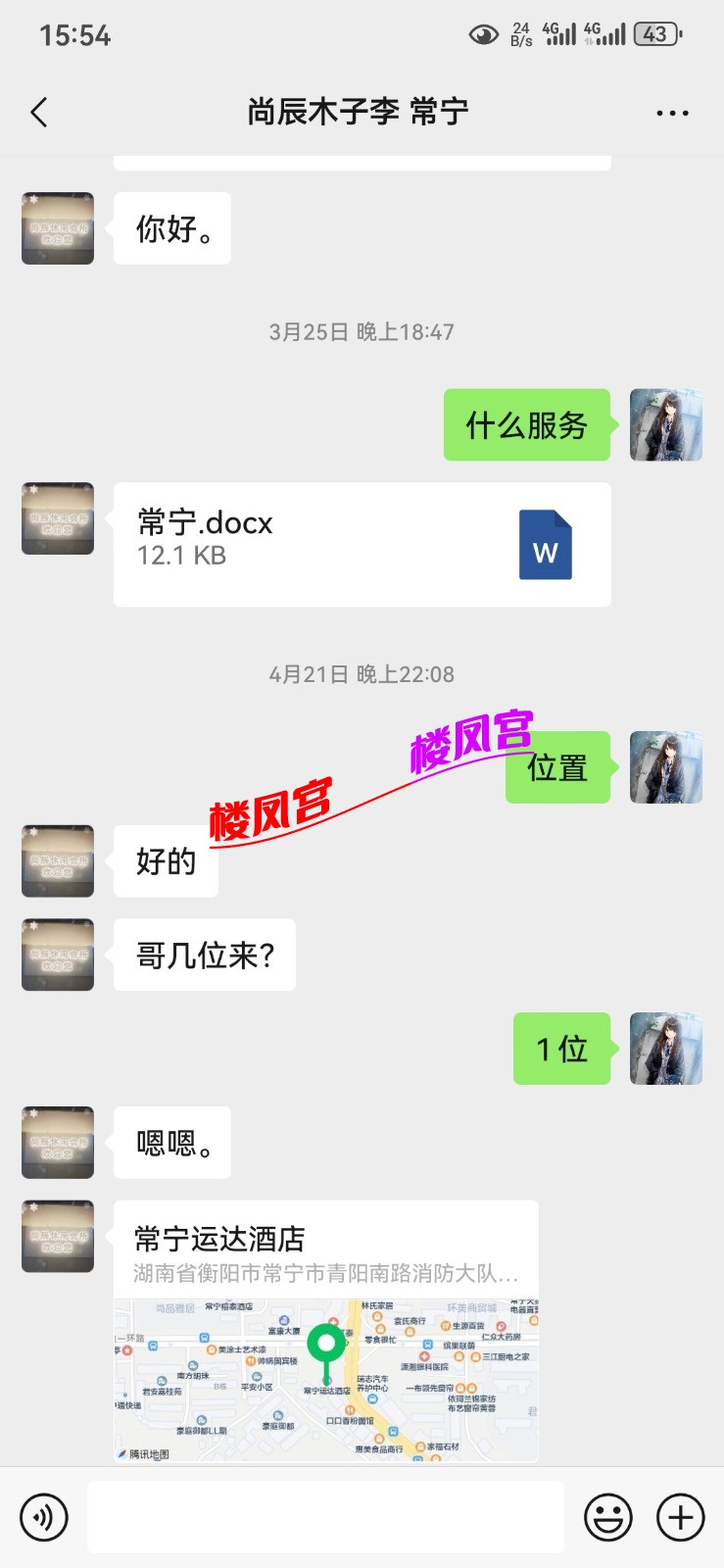724x1568 pixels.
Task: Select the timestamp 4月21日 晚上22:08
Action: 362,673
